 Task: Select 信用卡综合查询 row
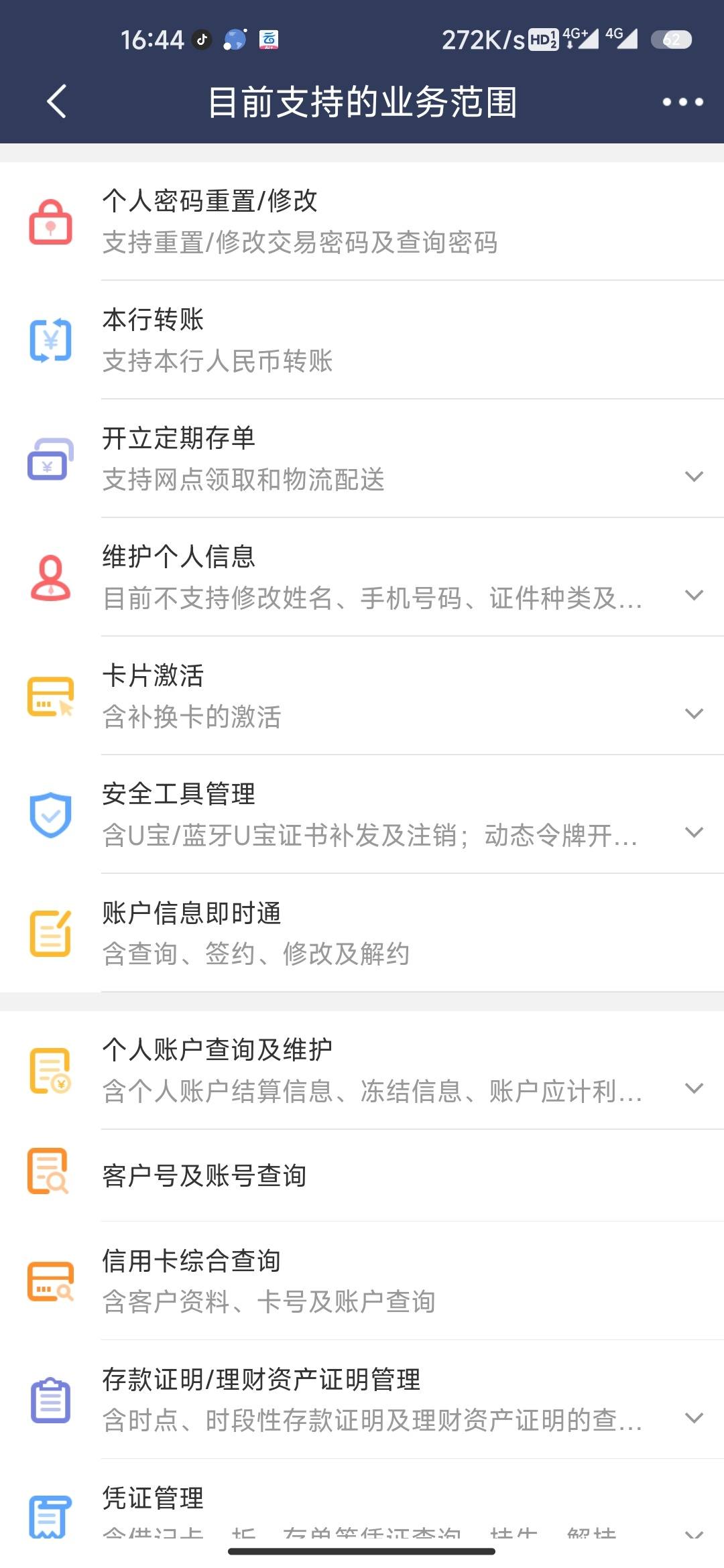(x=362, y=1281)
